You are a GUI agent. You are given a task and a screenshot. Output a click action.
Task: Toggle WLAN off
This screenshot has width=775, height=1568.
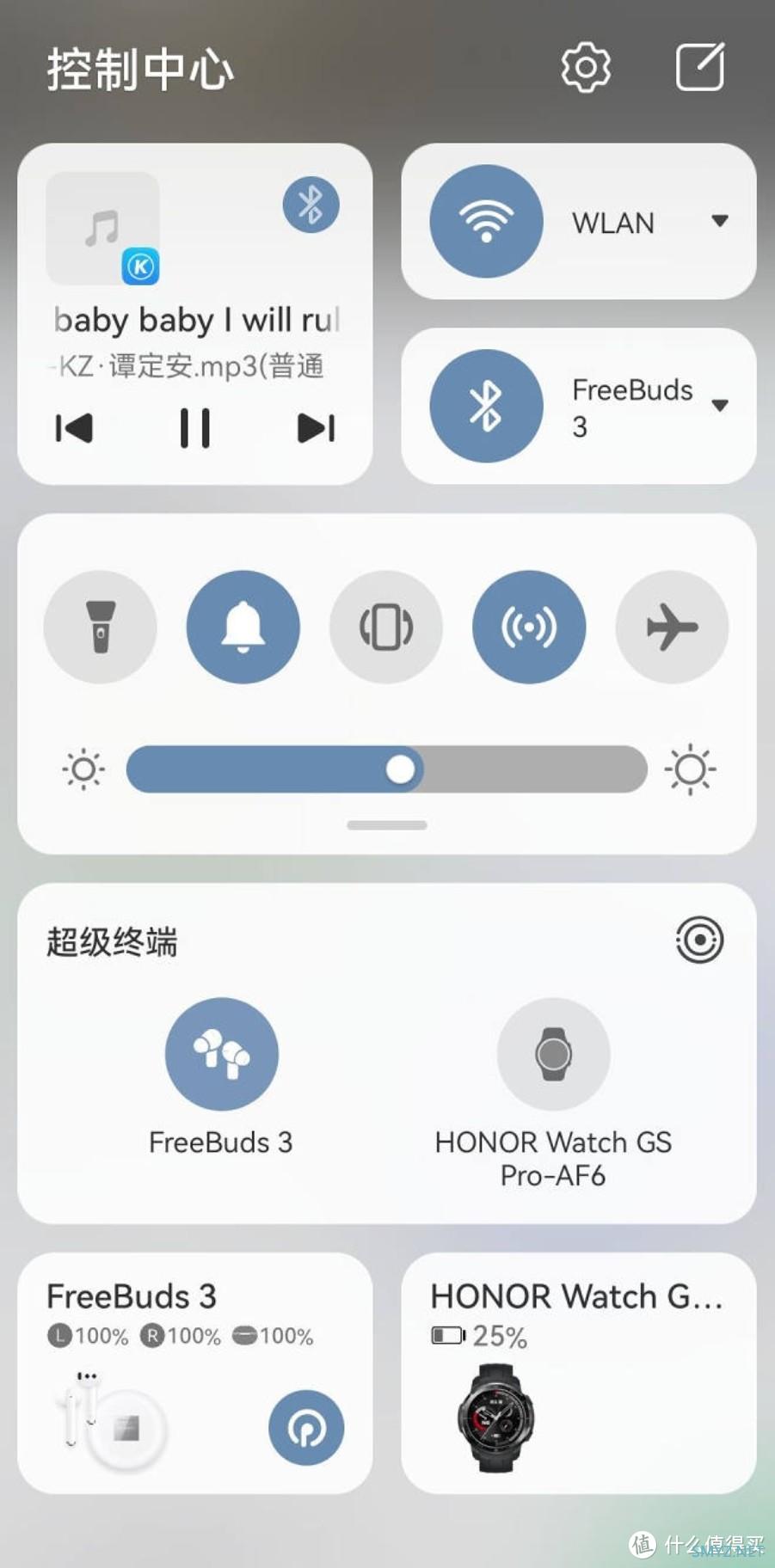pos(486,221)
